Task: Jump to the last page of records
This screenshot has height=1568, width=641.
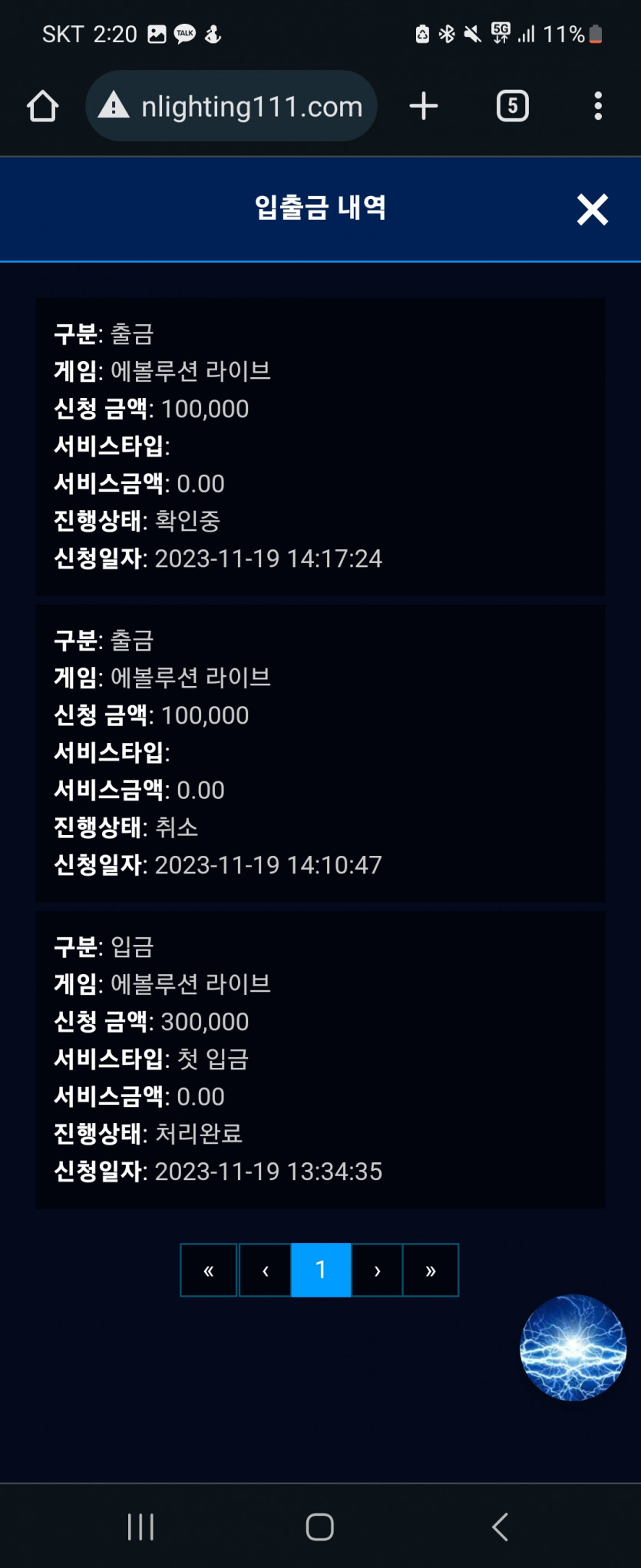Action: [x=431, y=1270]
